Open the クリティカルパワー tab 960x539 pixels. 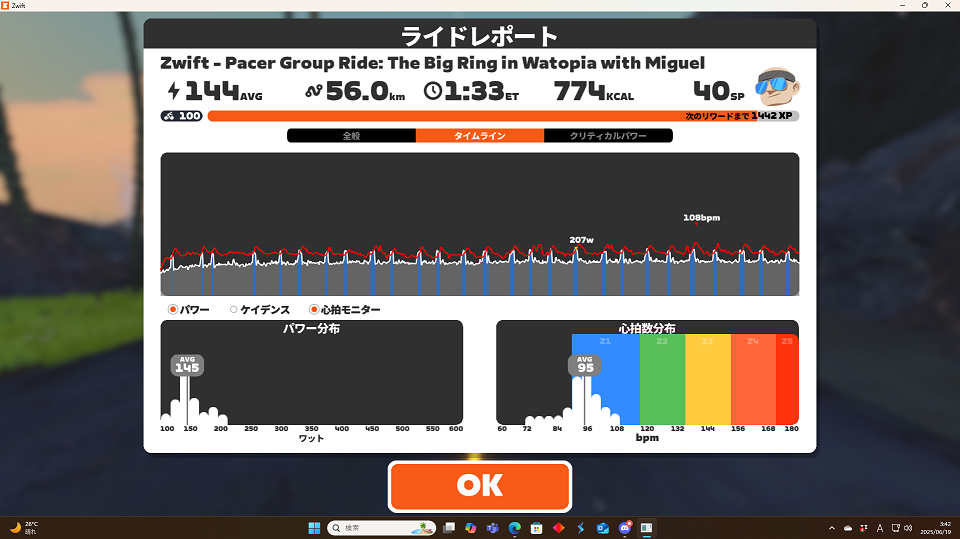click(608, 135)
